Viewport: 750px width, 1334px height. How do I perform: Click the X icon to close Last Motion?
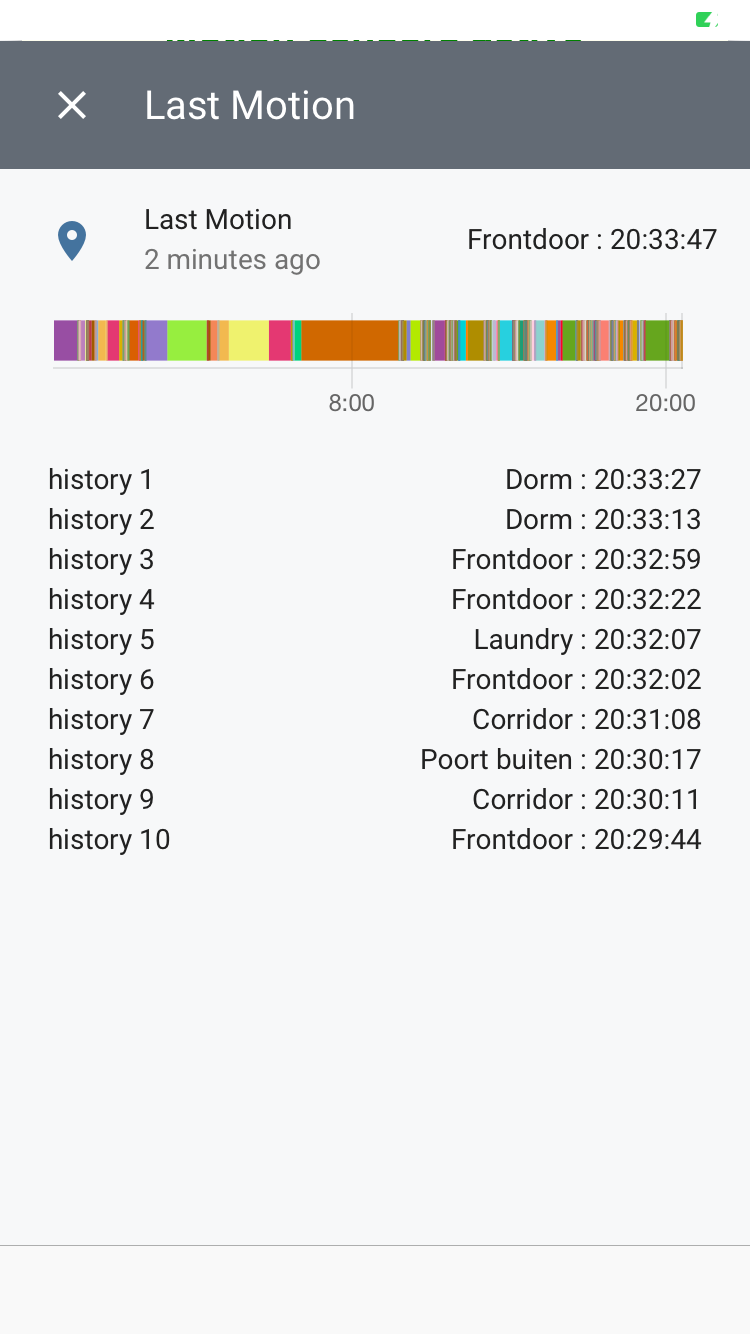(x=70, y=105)
